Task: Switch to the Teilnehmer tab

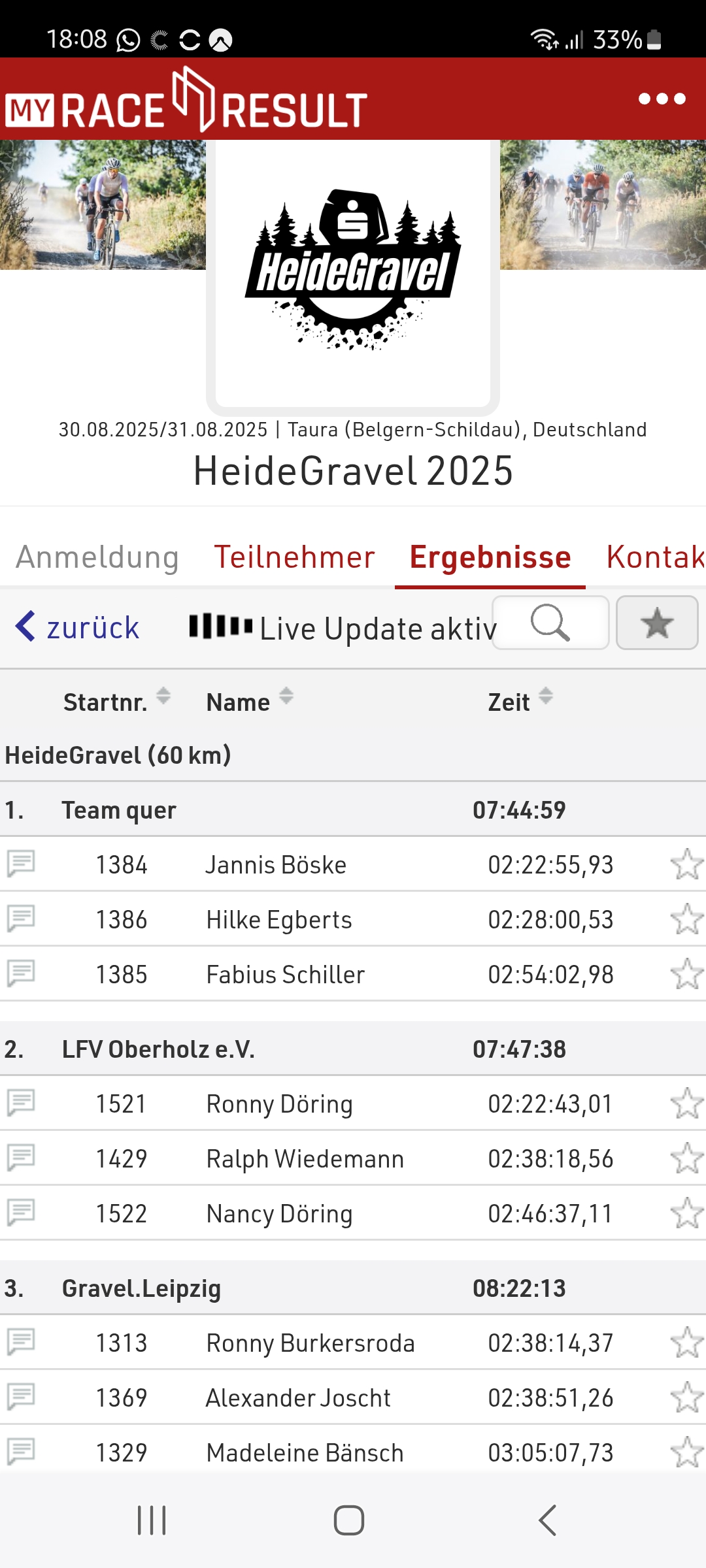Action: point(294,557)
